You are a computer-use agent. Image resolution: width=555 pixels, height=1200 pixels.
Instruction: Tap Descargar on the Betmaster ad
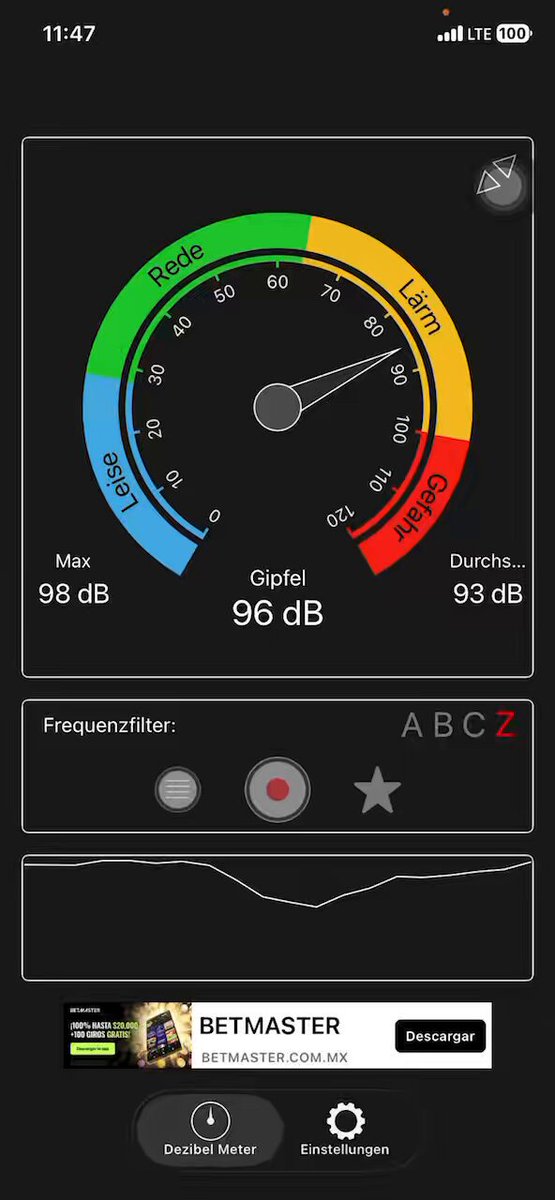pyautogui.click(x=441, y=1036)
